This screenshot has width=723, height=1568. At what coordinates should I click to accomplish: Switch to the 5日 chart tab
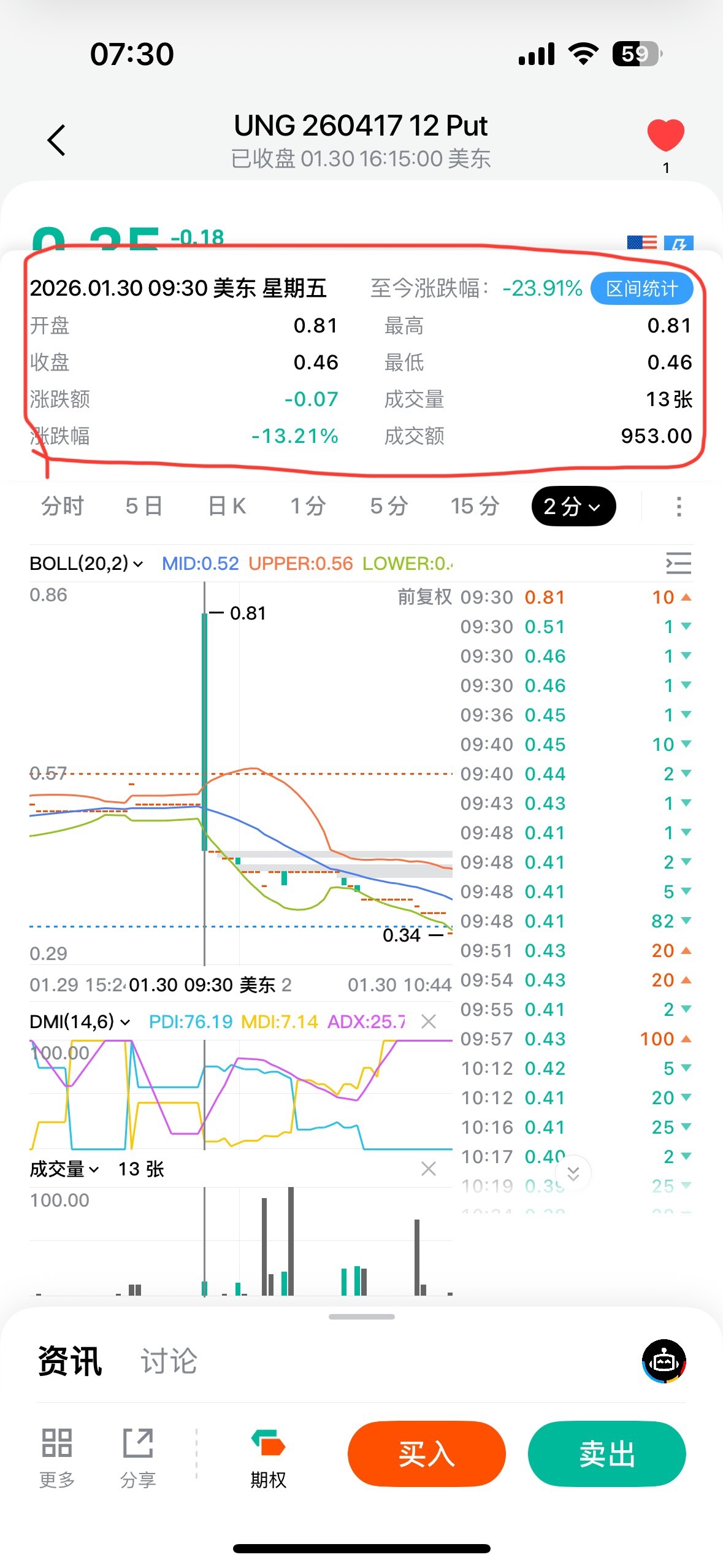[144, 506]
